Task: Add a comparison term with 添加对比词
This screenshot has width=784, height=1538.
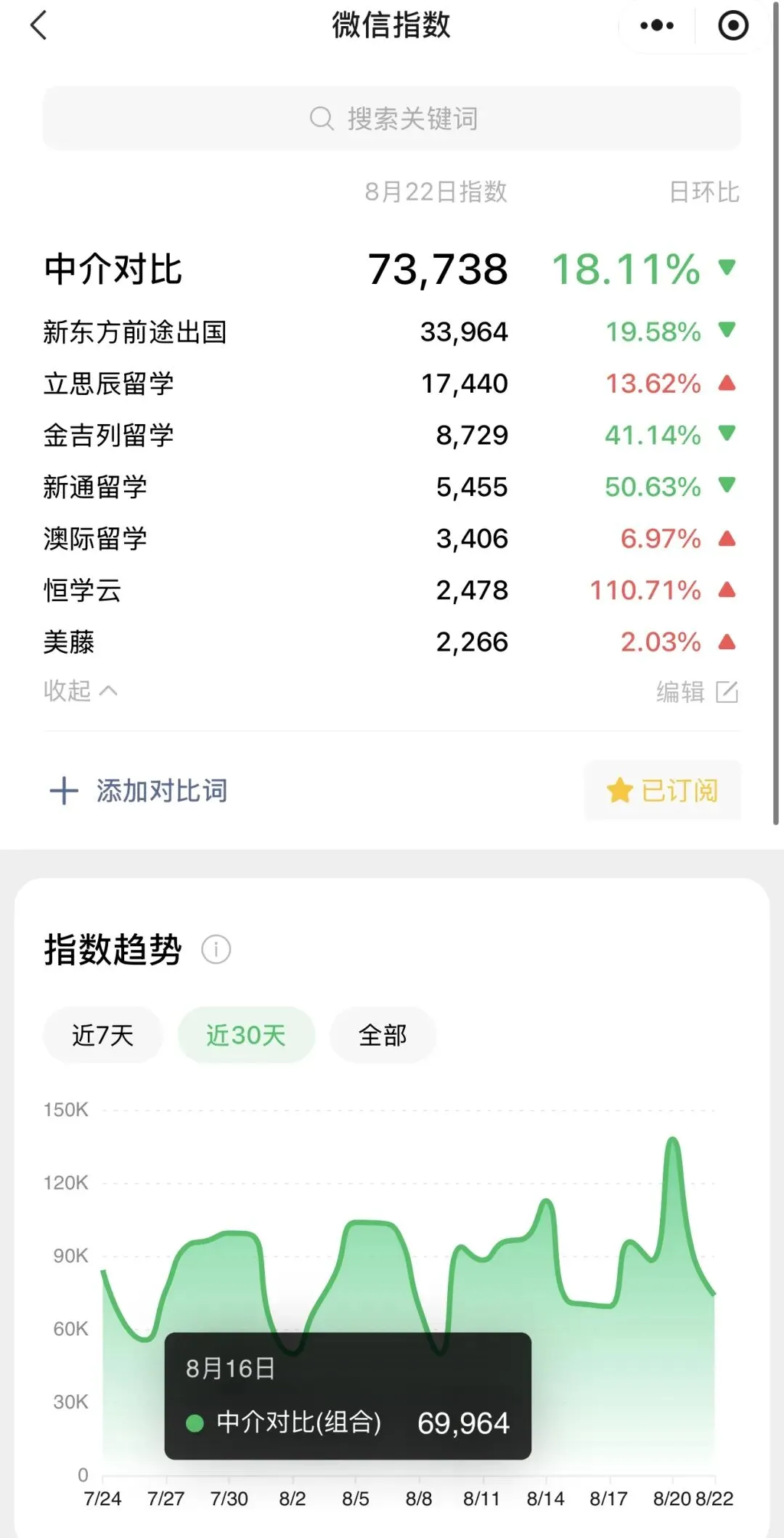Action: 138,791
